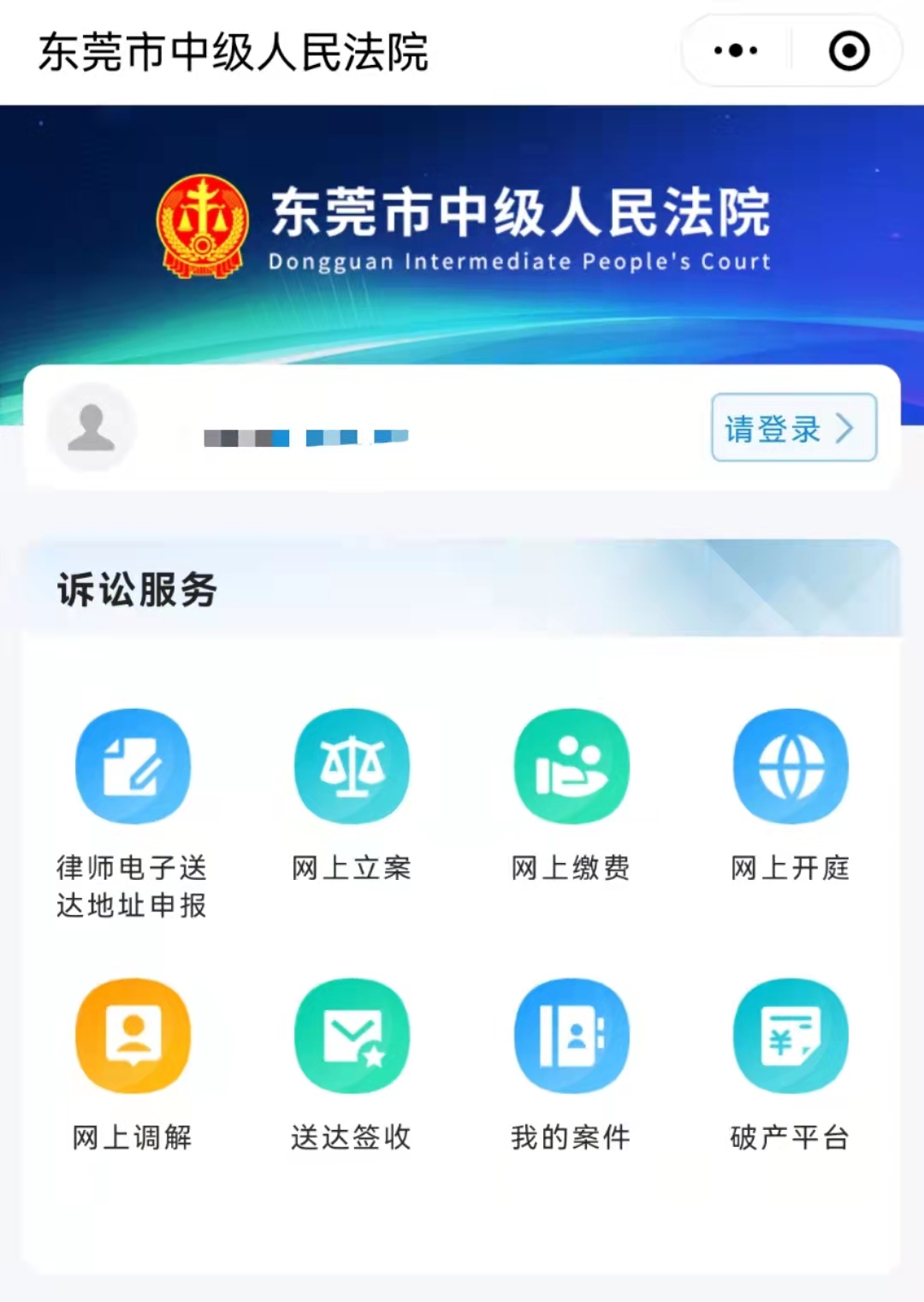Image resolution: width=924 pixels, height=1302 pixels.
Task: Go to 送达签收 delivery sign-off
Action: point(352,1036)
